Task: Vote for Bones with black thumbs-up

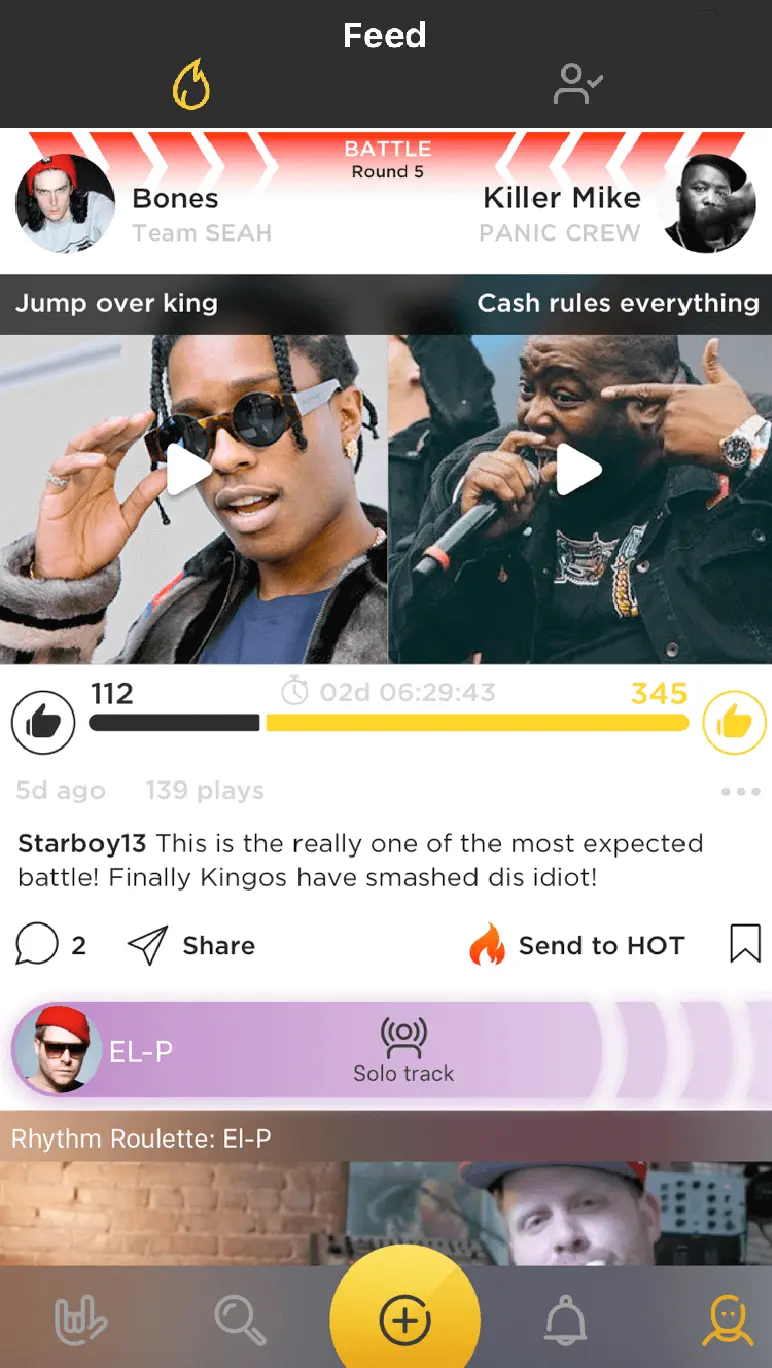Action: [43, 722]
